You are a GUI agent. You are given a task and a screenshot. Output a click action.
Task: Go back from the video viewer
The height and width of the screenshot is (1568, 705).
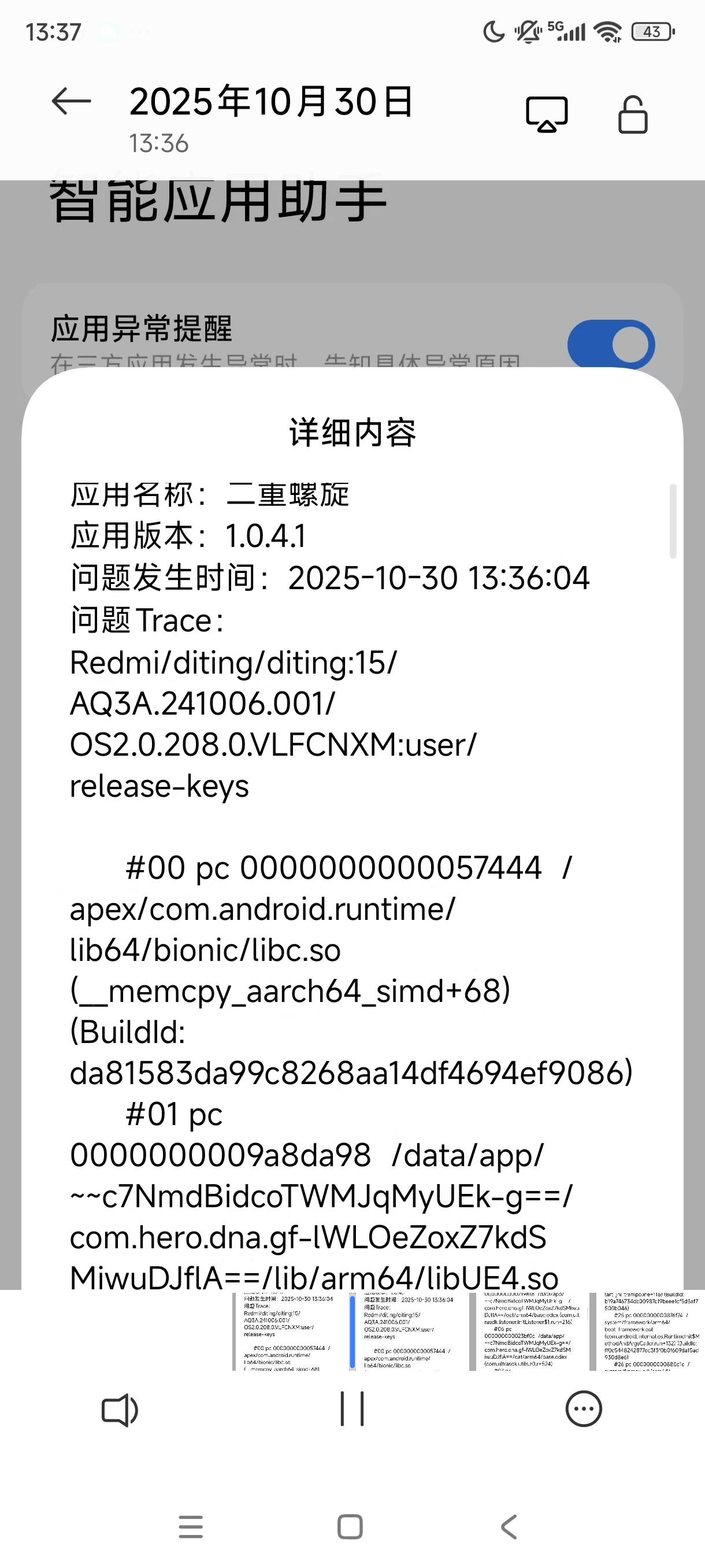pos(71,101)
